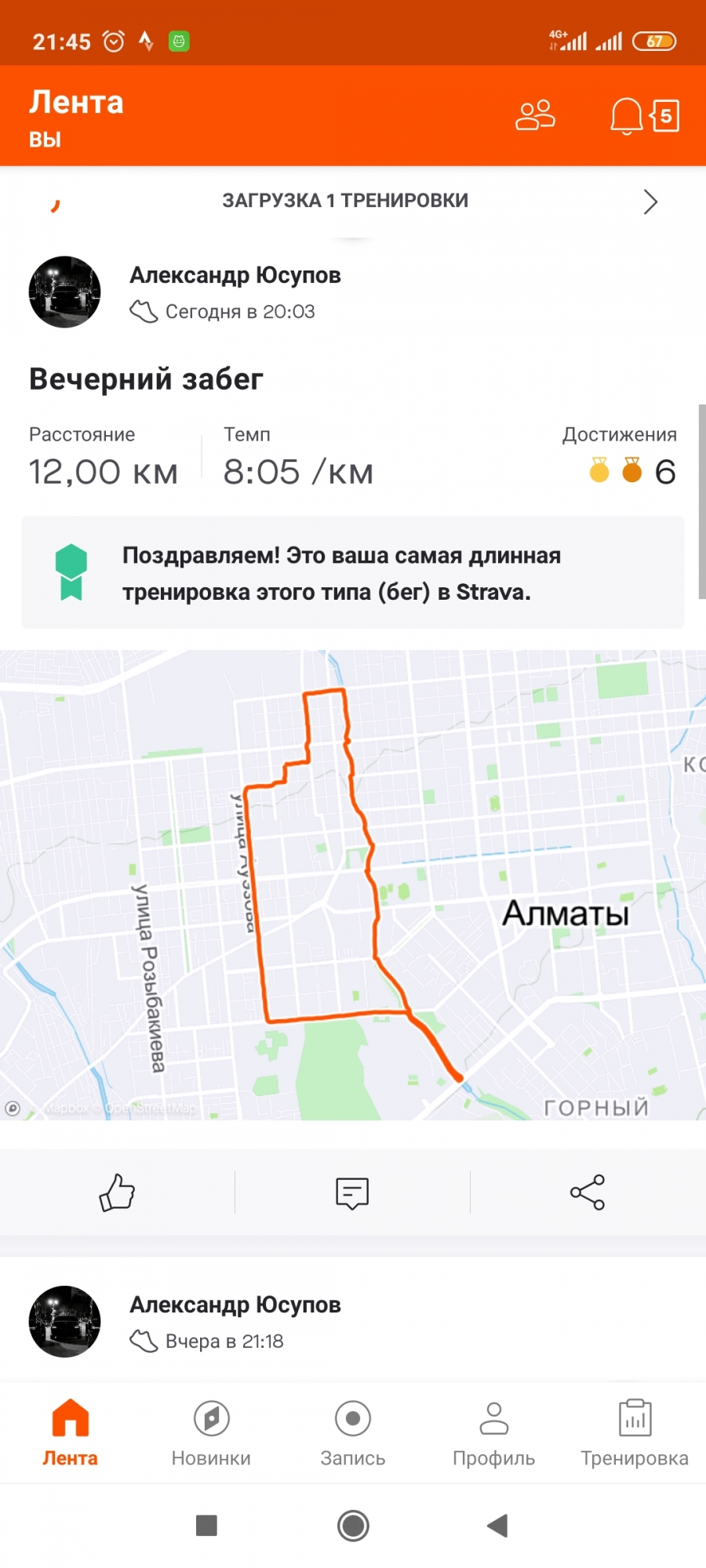
Task: Expand the workout upload status banner
Action: click(353, 201)
